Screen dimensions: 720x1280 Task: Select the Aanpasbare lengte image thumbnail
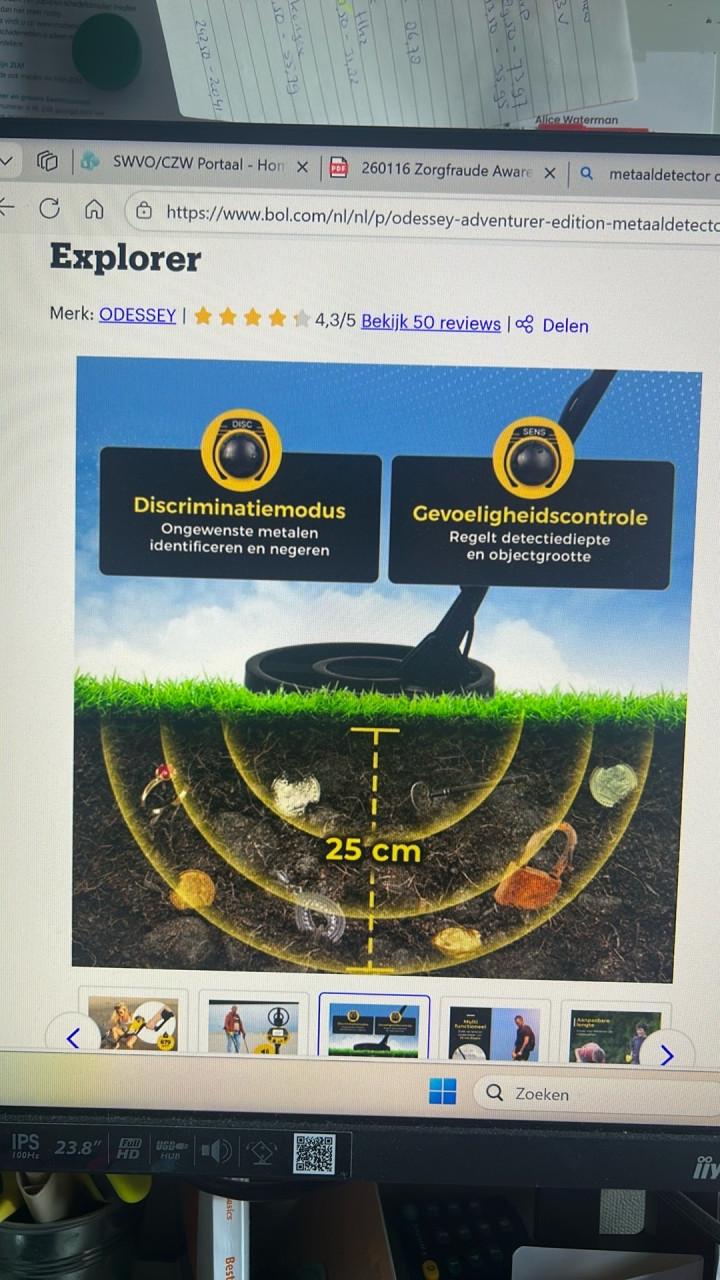[614, 1035]
